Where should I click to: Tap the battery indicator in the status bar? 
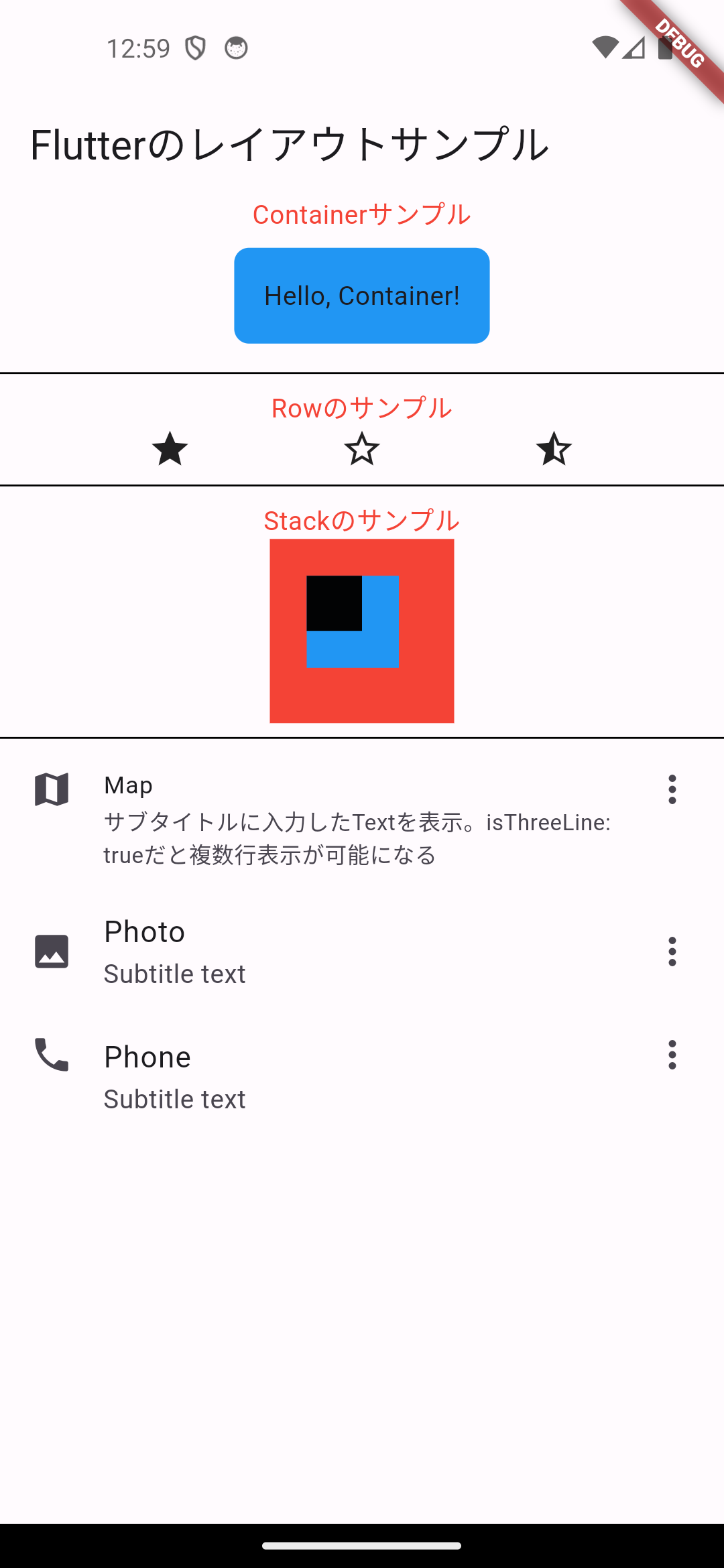[x=666, y=48]
